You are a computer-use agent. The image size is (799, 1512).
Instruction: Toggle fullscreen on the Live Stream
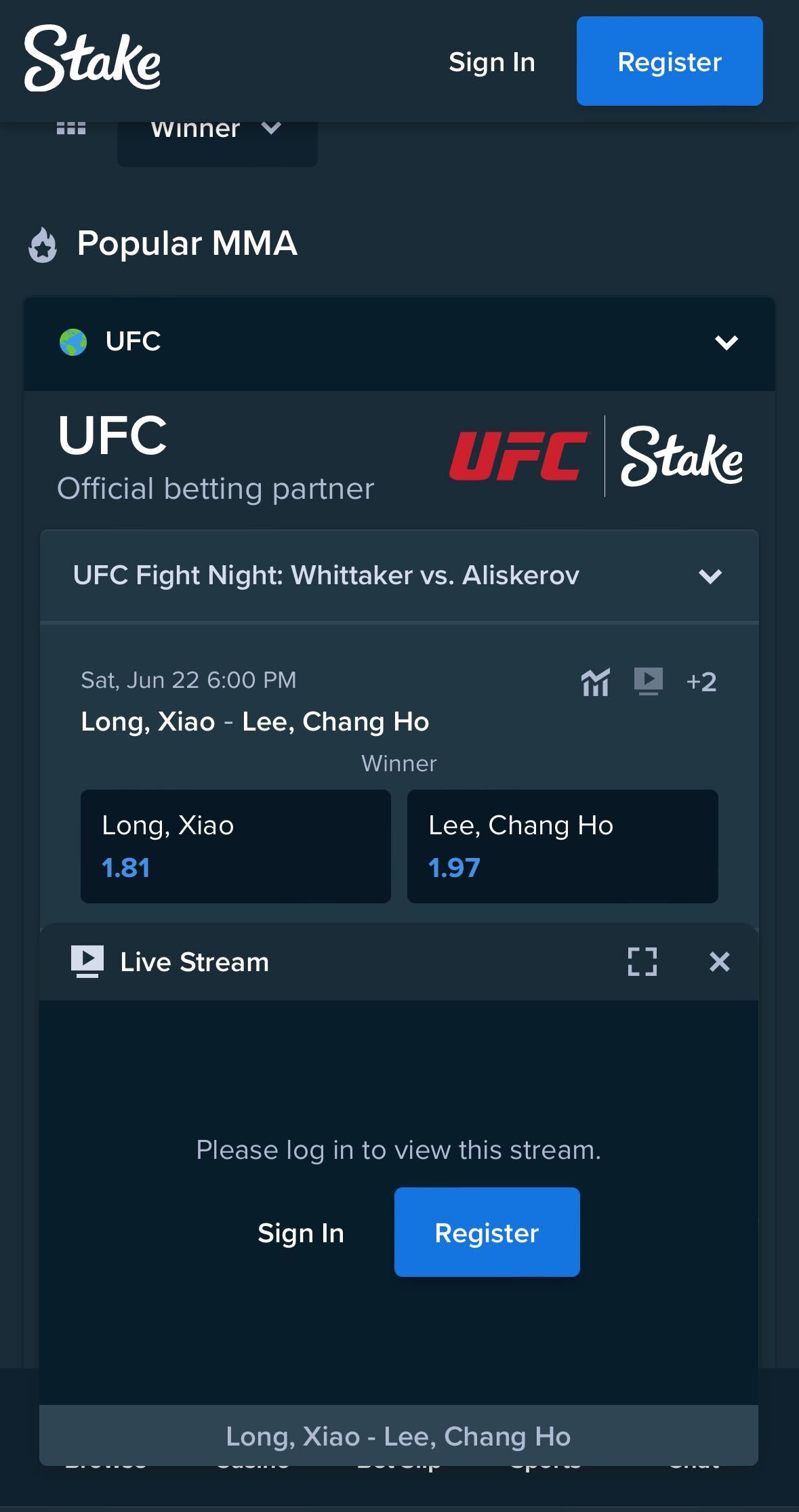point(642,961)
